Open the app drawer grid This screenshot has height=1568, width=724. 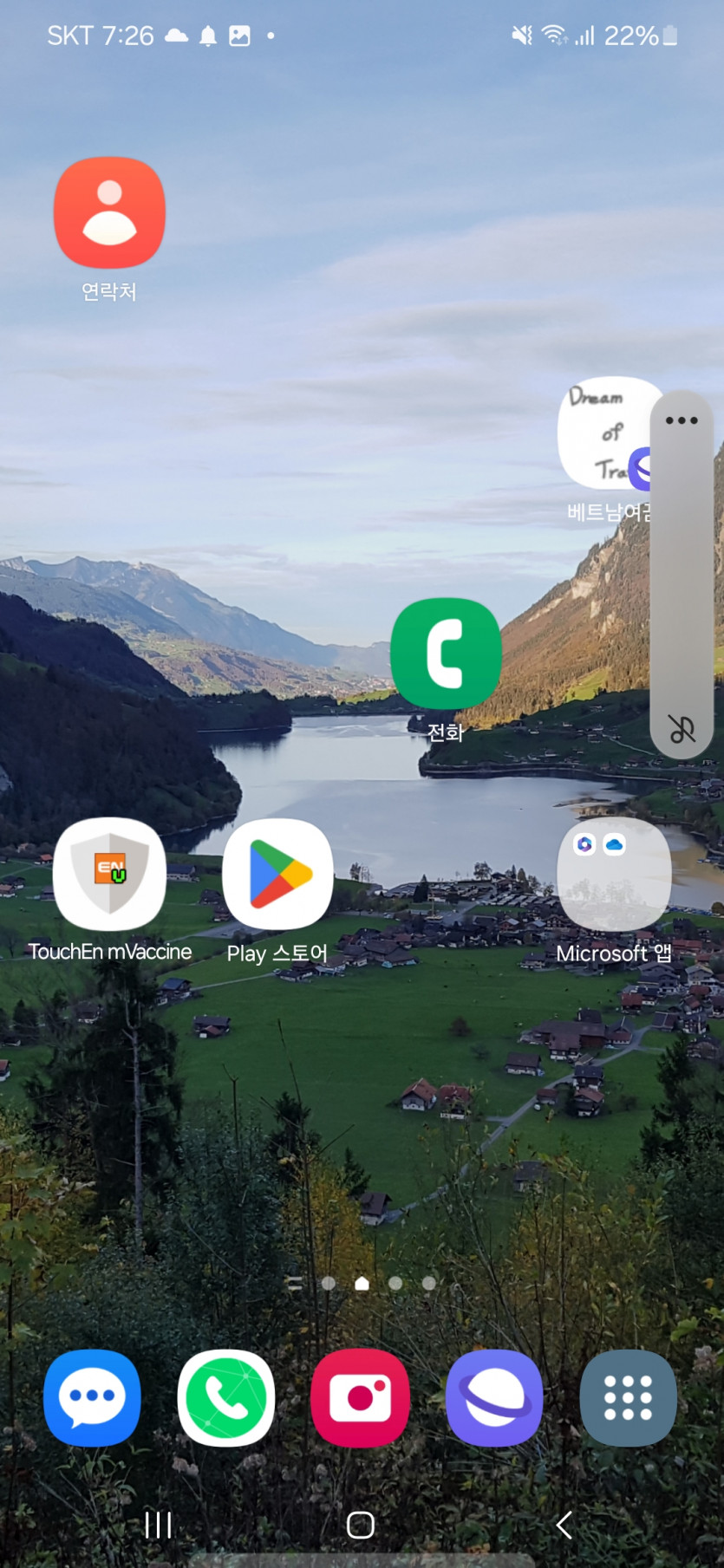click(628, 1398)
